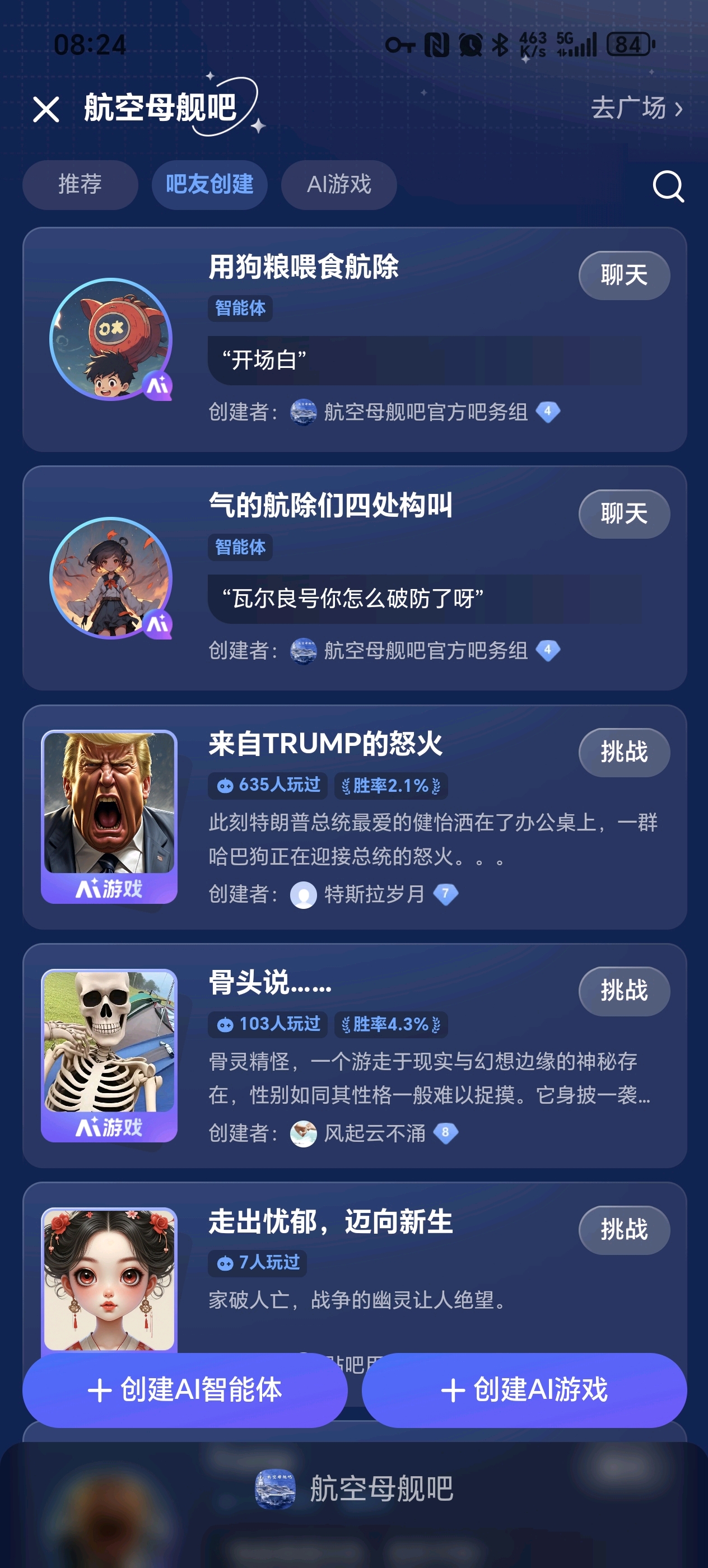Open the 骨头说…… game card image

click(109, 1054)
